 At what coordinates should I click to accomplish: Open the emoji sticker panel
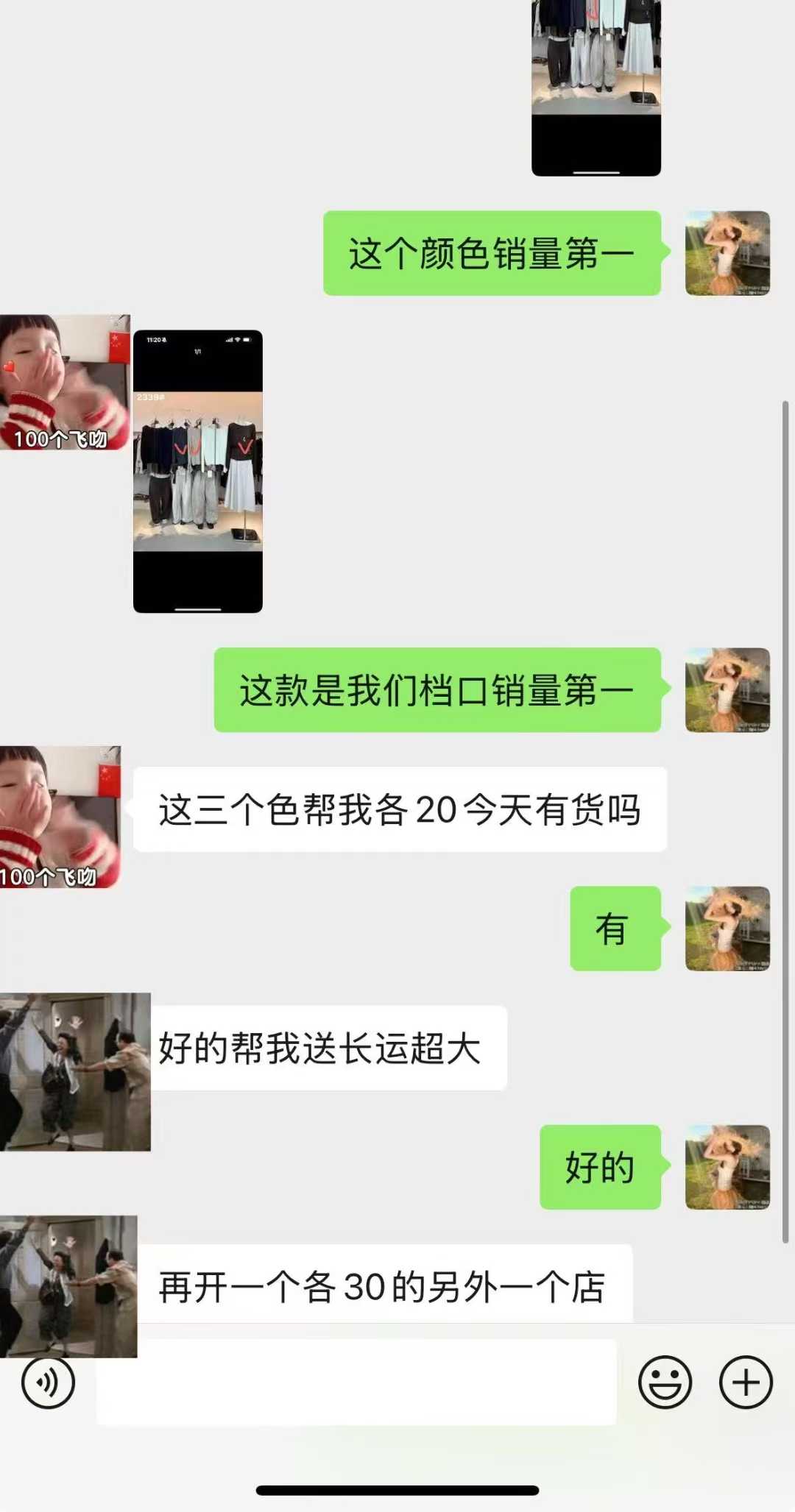click(x=665, y=1383)
